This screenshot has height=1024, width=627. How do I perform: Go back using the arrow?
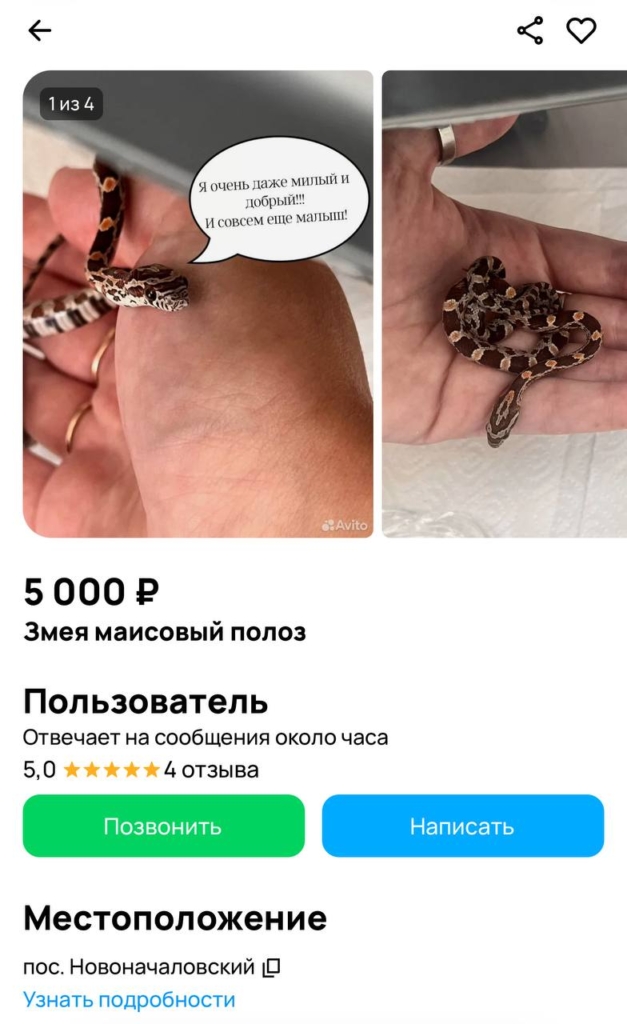[39, 31]
